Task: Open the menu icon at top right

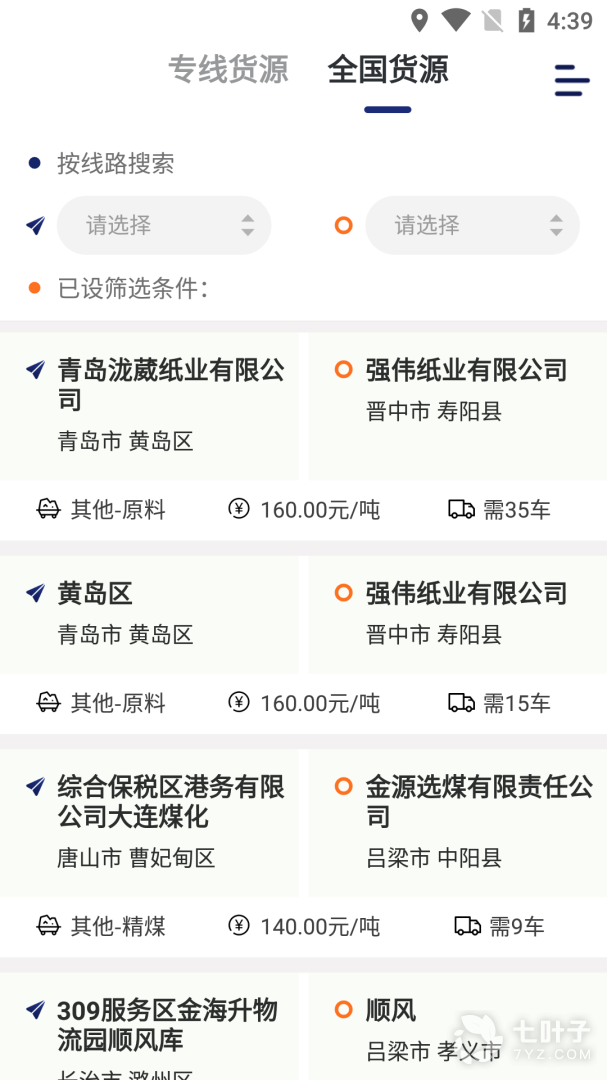Action: tap(571, 80)
